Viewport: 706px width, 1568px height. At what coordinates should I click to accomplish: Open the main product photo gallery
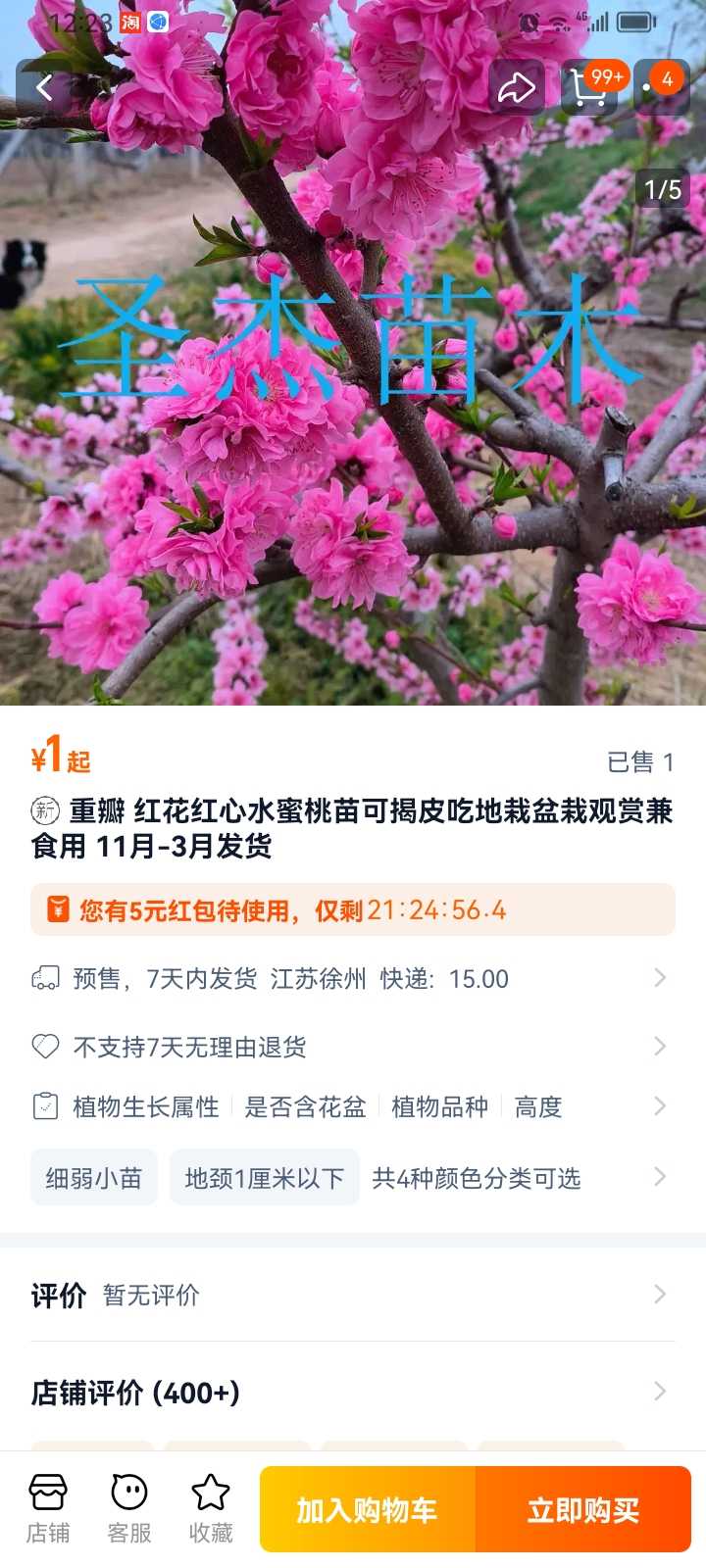point(353,392)
